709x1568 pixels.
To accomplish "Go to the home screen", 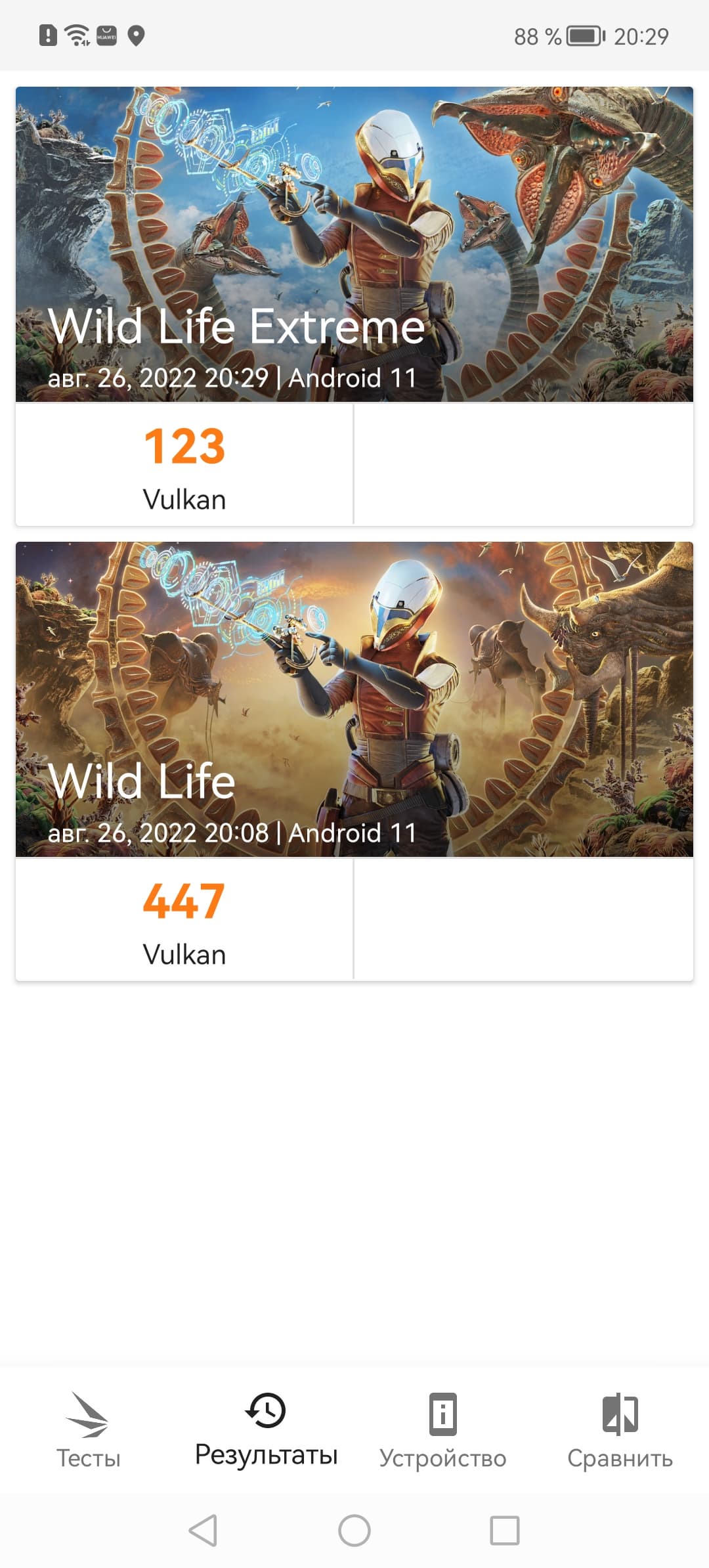I will pyautogui.click(x=354, y=1531).
